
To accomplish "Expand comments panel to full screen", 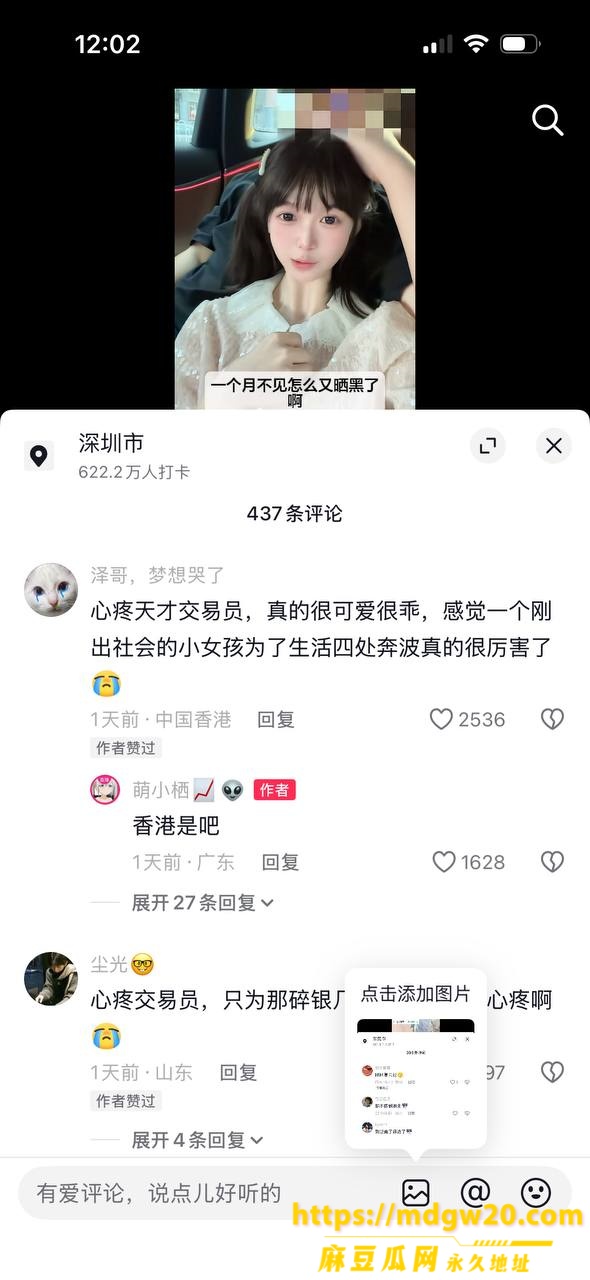I will [488, 446].
